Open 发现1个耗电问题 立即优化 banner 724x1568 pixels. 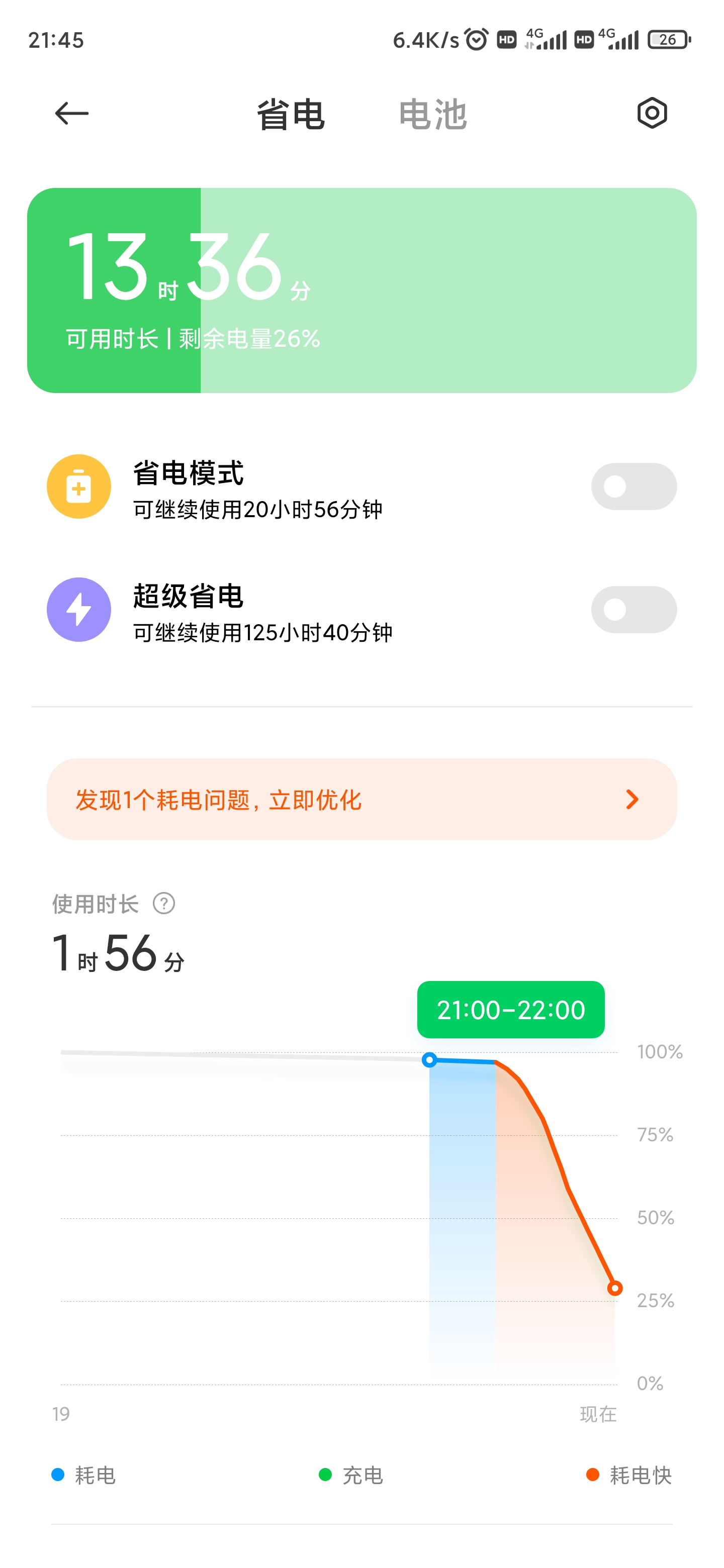(361, 799)
